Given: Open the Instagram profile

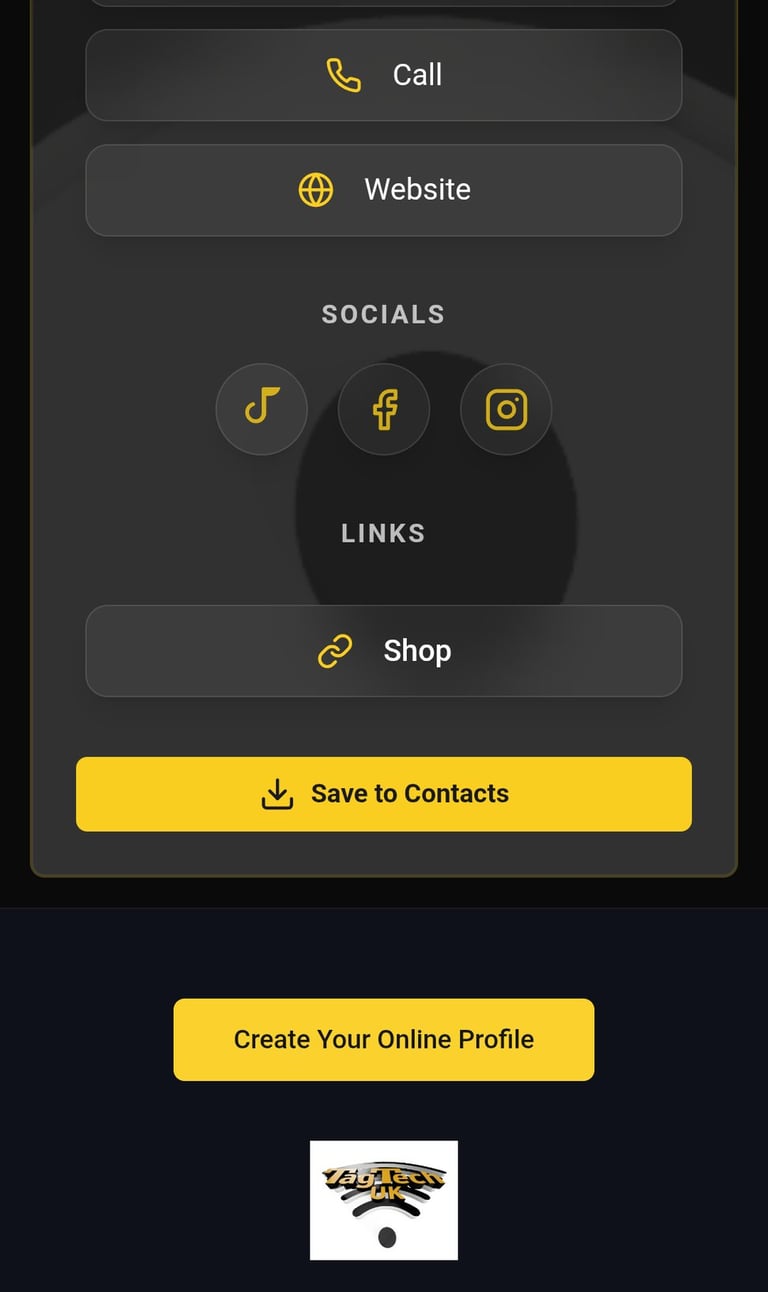Looking at the screenshot, I should point(506,409).
